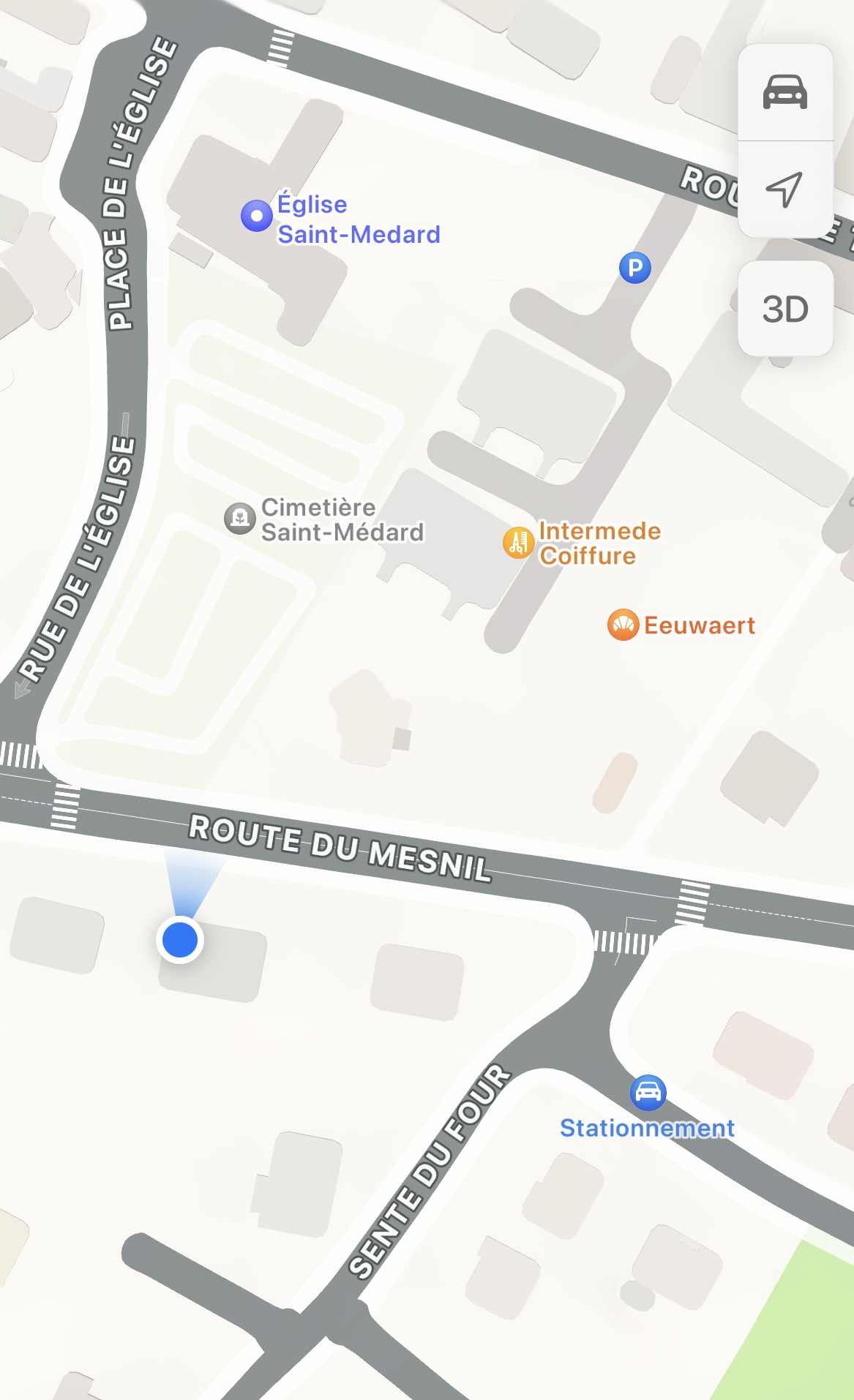View the Intermede Coiffure salon pin

click(x=518, y=543)
